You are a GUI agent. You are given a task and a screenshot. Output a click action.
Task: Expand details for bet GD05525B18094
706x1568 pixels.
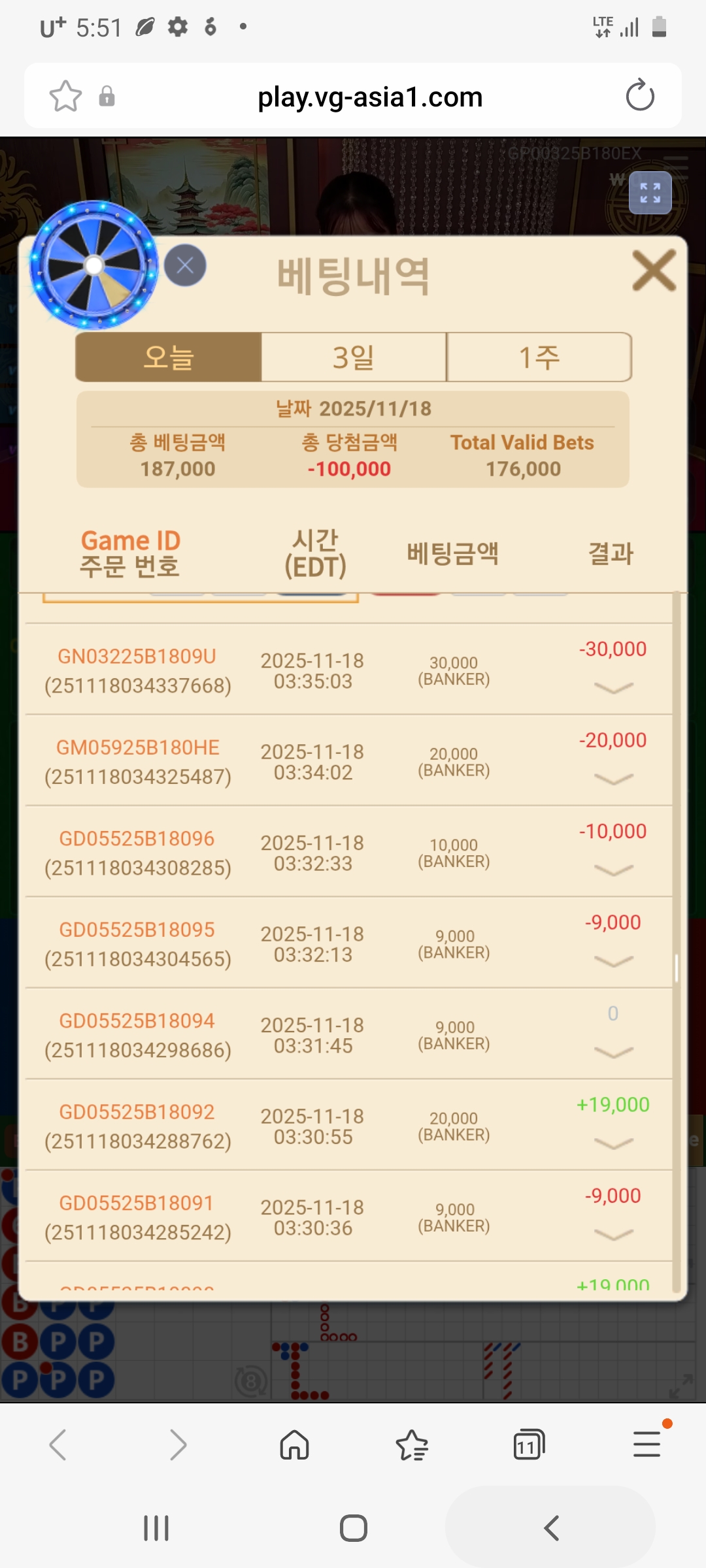(613, 1052)
